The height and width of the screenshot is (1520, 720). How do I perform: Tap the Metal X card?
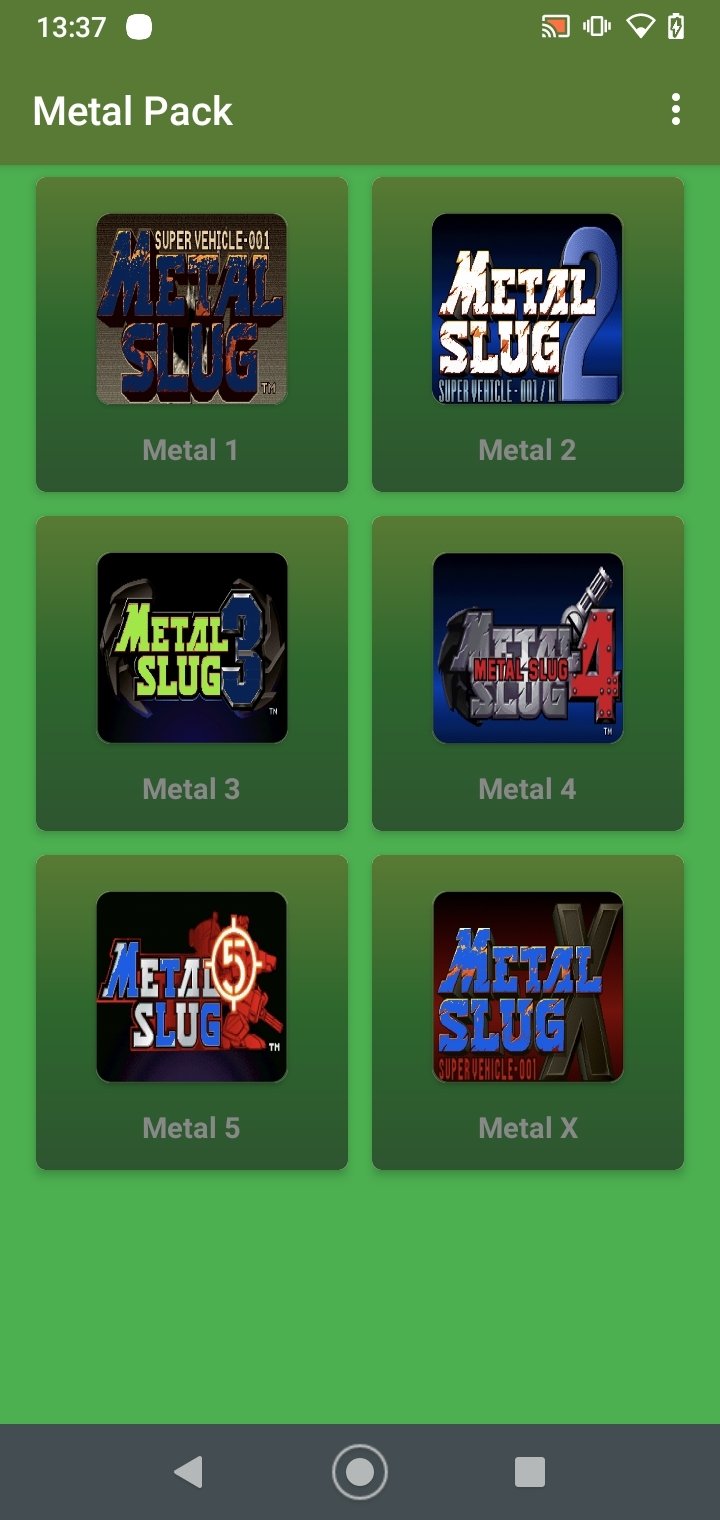point(527,1012)
